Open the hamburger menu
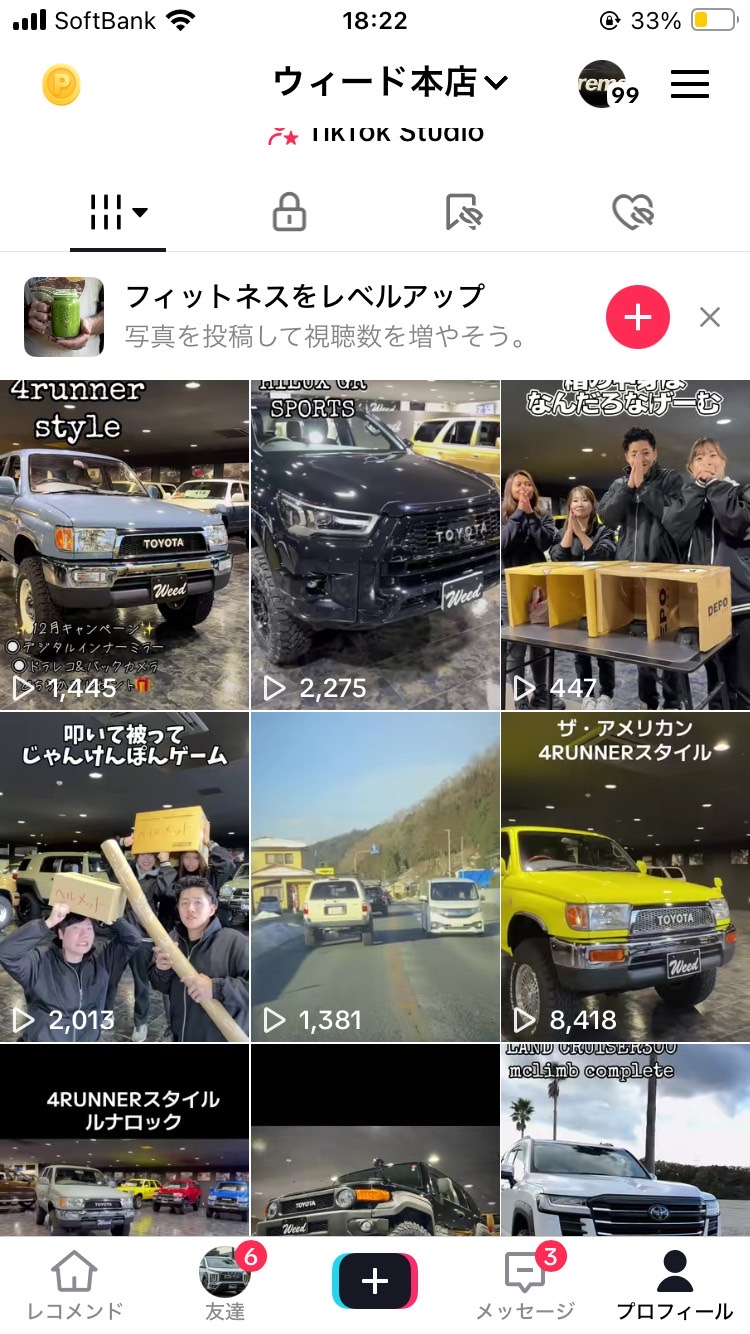750x1334 pixels. pyautogui.click(x=690, y=85)
